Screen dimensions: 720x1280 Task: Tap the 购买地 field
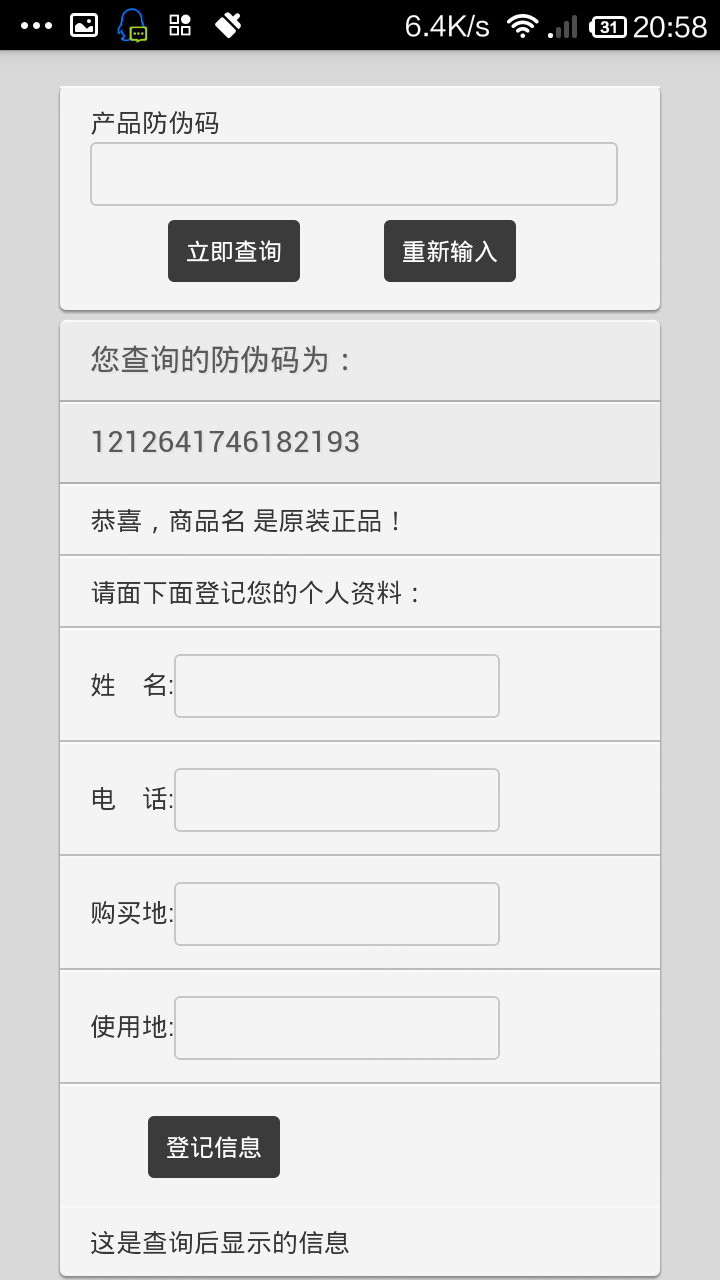pyautogui.click(x=337, y=914)
